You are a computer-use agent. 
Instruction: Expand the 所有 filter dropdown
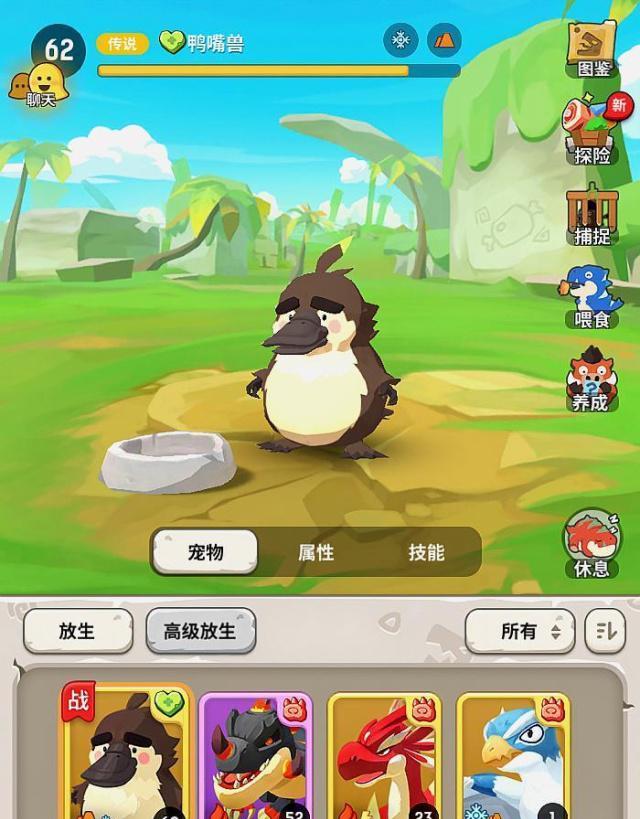point(520,631)
